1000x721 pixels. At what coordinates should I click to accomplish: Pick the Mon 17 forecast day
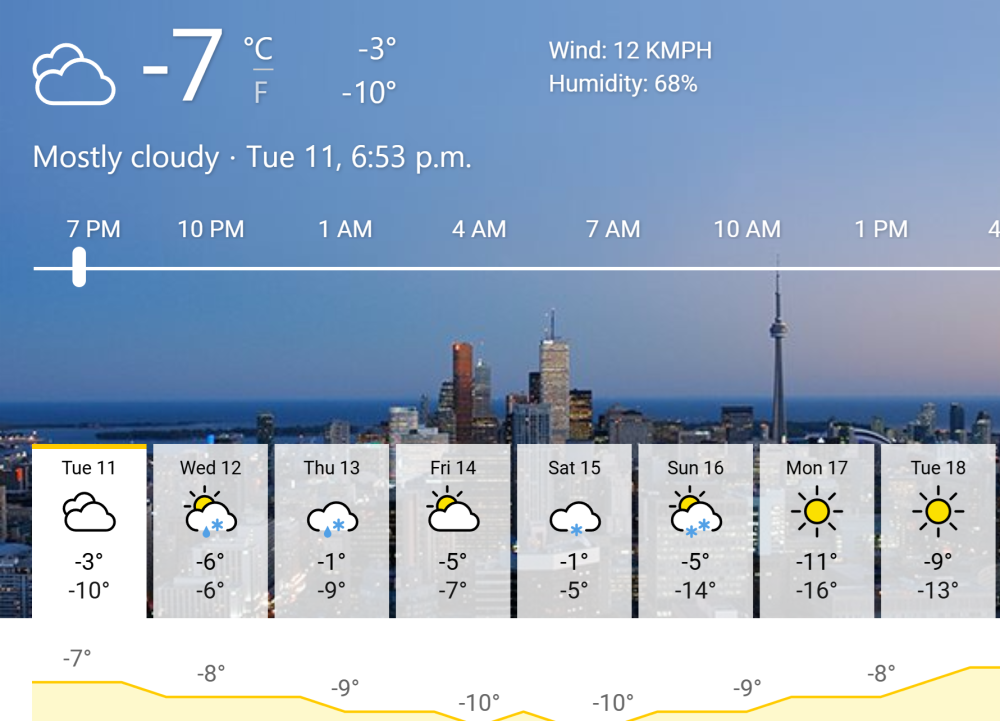click(816, 530)
